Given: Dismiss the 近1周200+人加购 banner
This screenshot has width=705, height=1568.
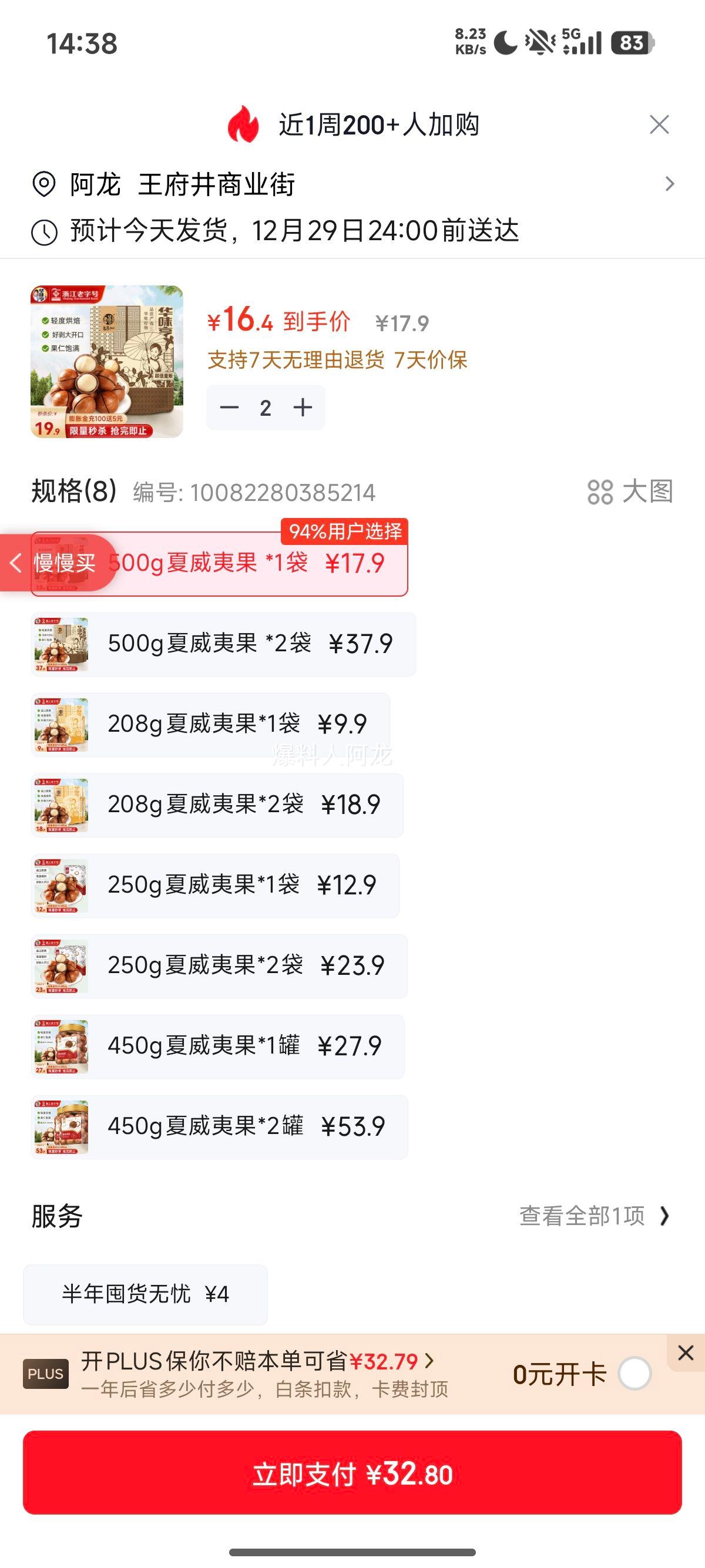Looking at the screenshot, I should pyautogui.click(x=660, y=125).
